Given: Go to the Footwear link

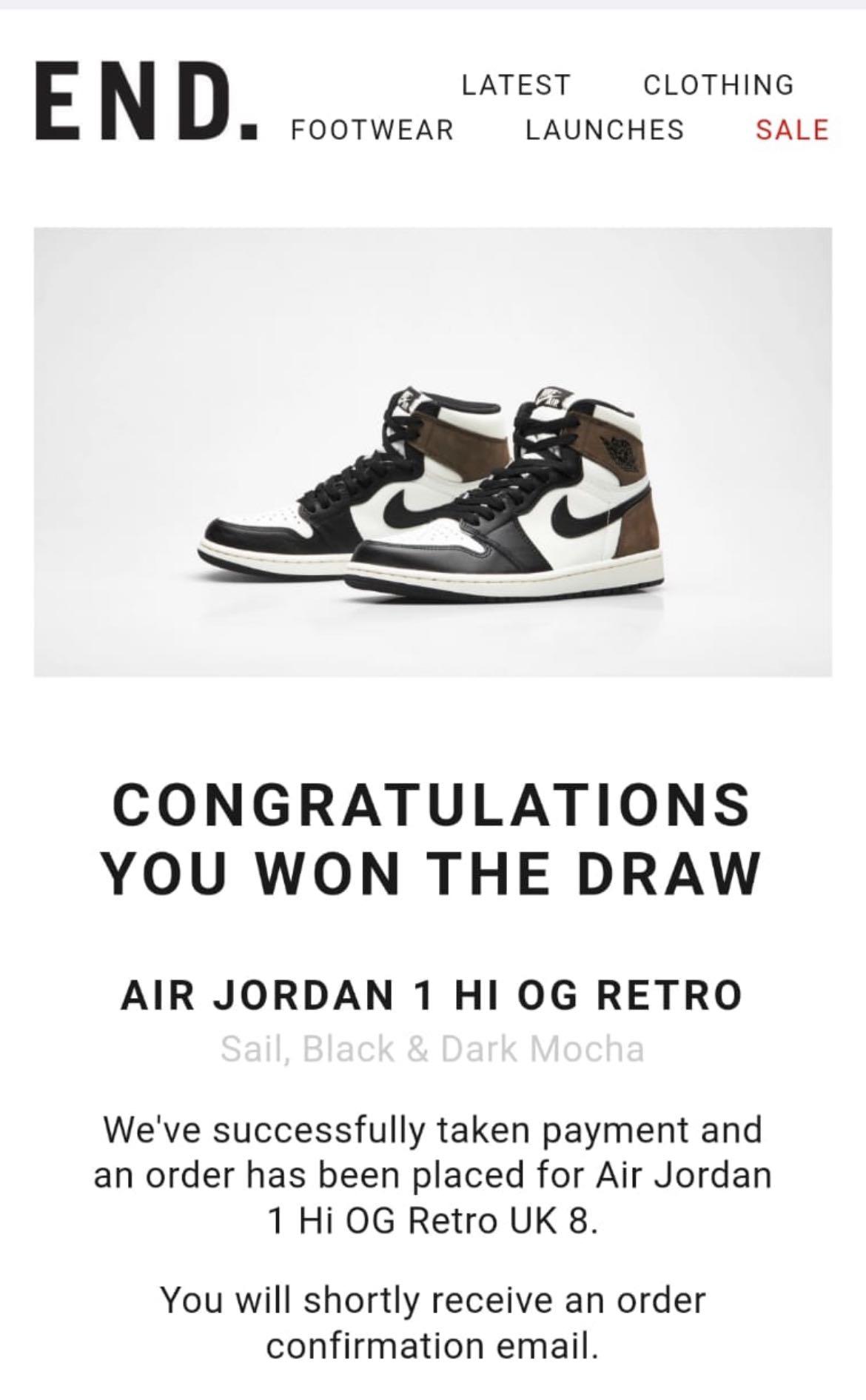Looking at the screenshot, I should click(372, 130).
